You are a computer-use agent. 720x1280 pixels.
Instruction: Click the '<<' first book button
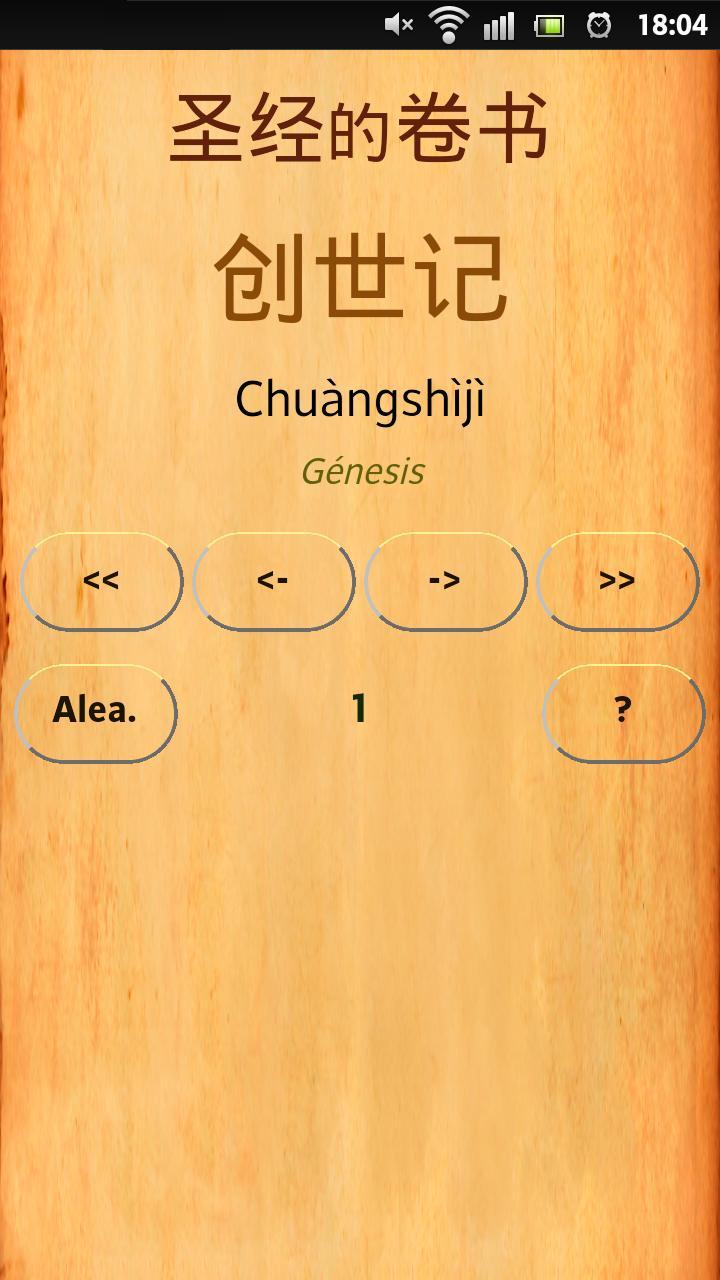click(x=100, y=581)
